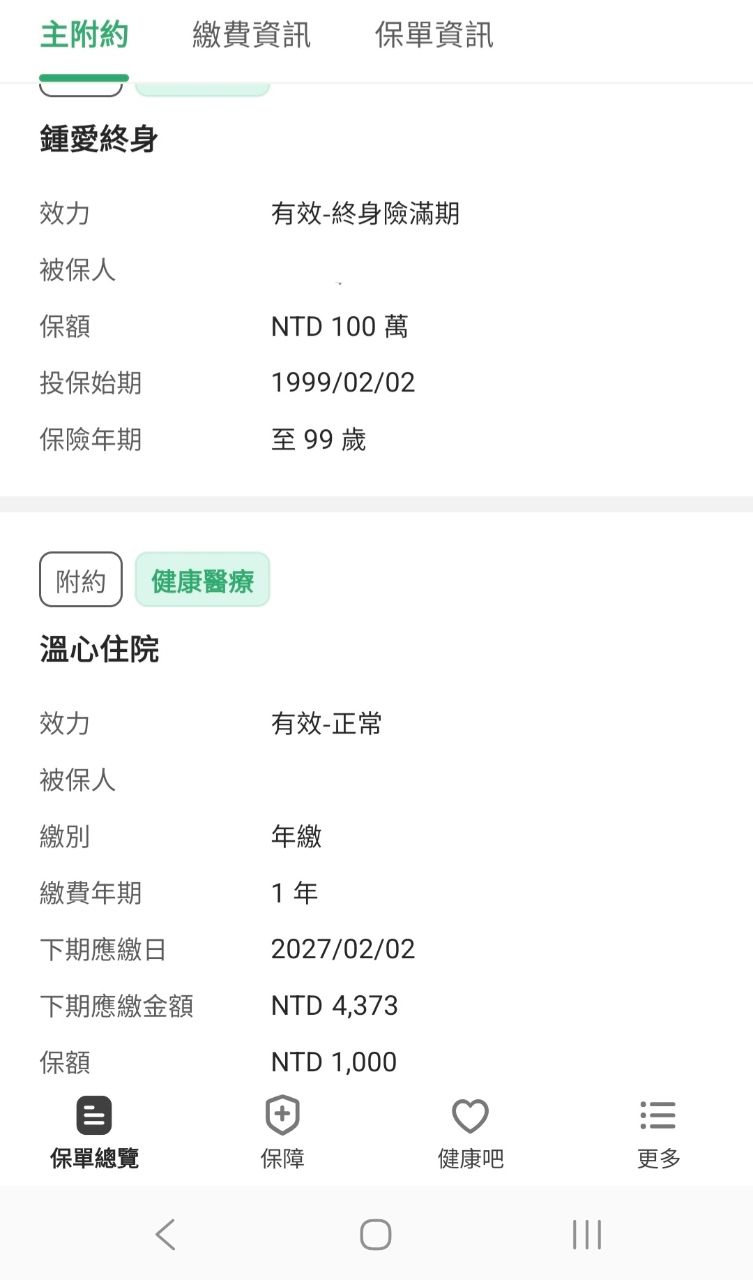Open the 更多 menu tab
The height and width of the screenshot is (1280, 753).
tap(658, 1132)
